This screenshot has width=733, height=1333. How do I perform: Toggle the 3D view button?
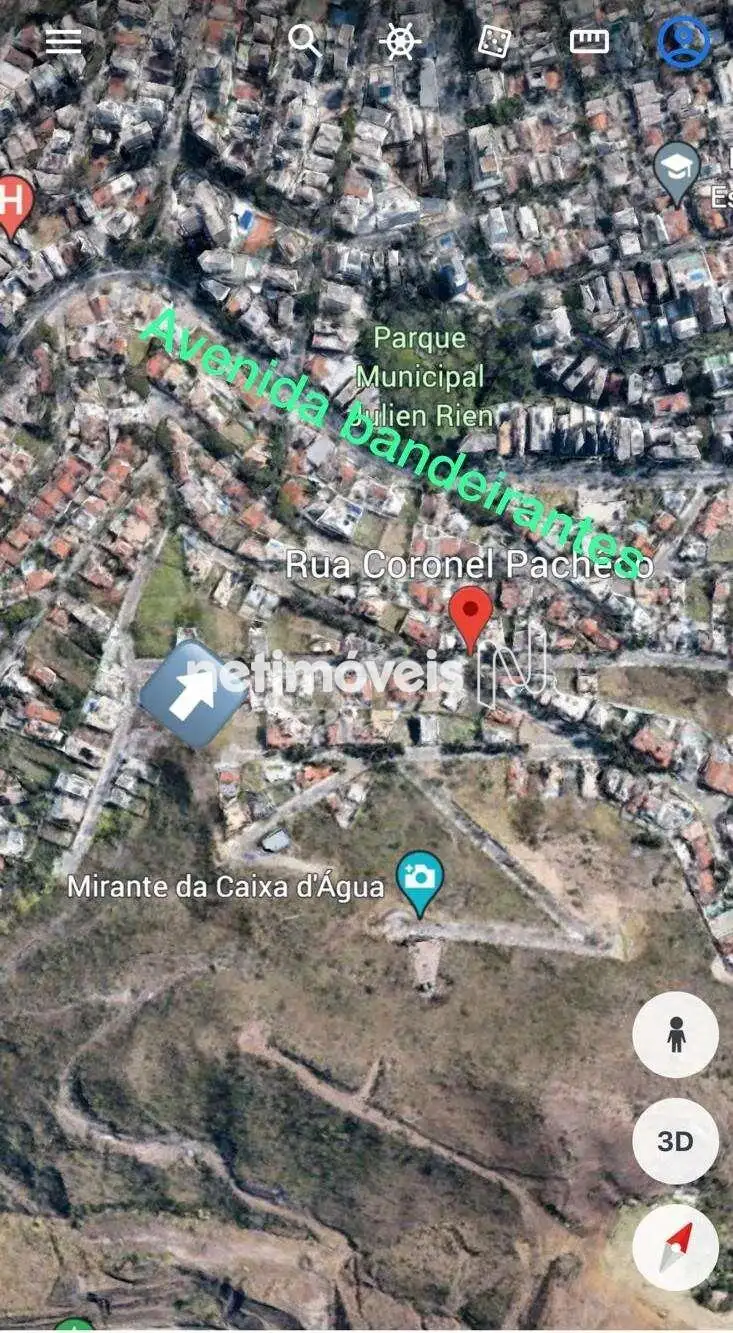point(675,1141)
